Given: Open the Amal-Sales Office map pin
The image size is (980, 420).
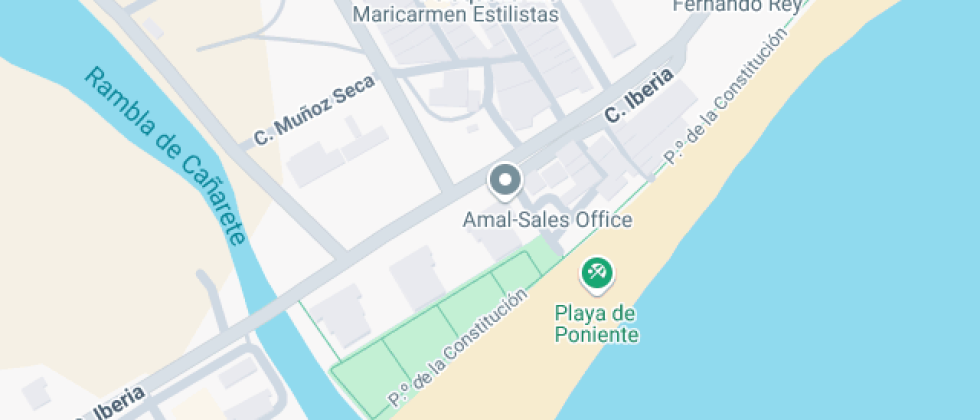Looking at the screenshot, I should 505,182.
